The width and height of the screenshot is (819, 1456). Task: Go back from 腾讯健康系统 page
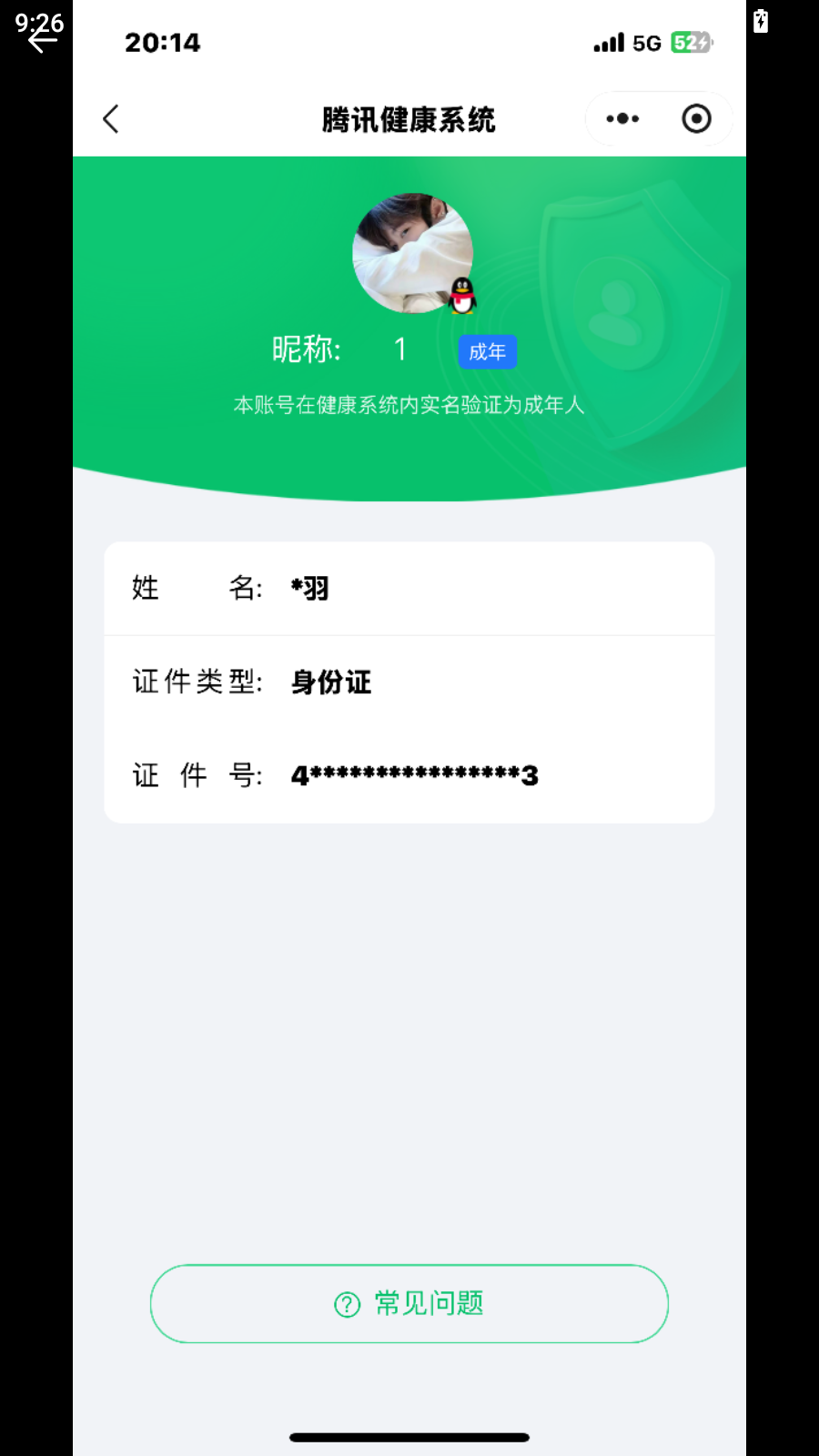(111, 119)
